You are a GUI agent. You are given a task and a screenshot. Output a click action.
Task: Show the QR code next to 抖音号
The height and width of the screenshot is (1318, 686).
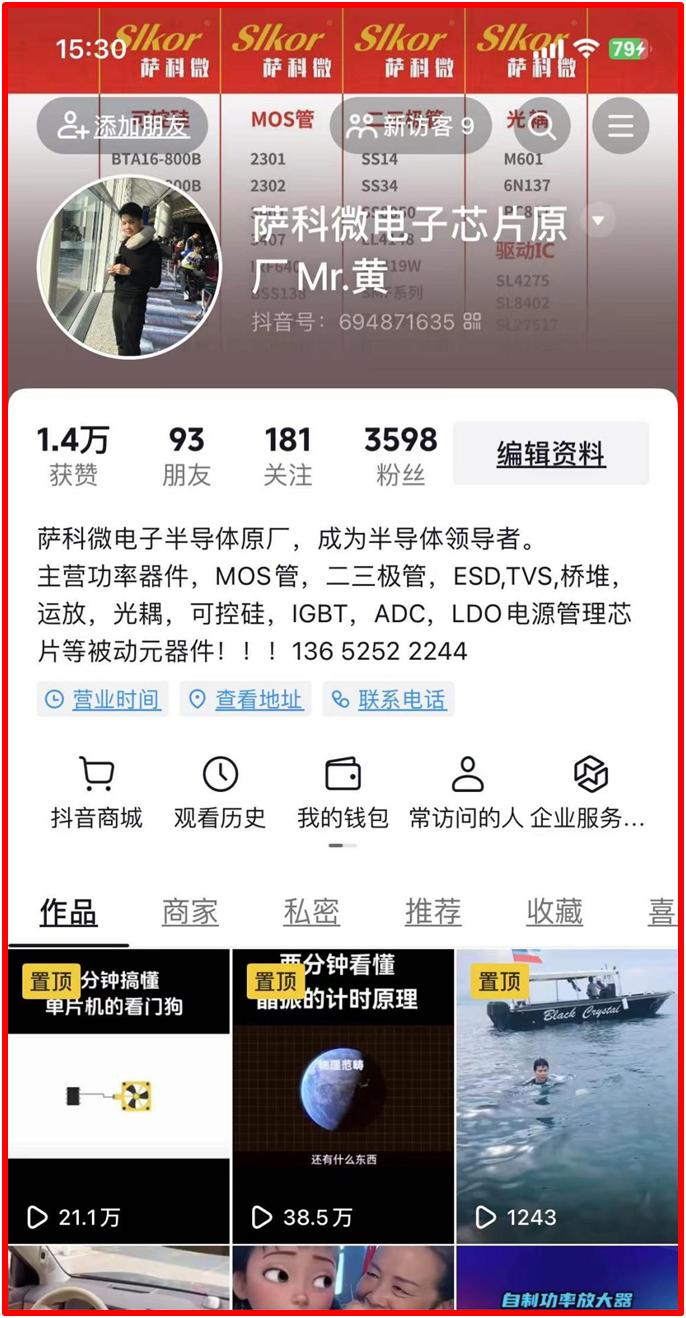[x=472, y=322]
